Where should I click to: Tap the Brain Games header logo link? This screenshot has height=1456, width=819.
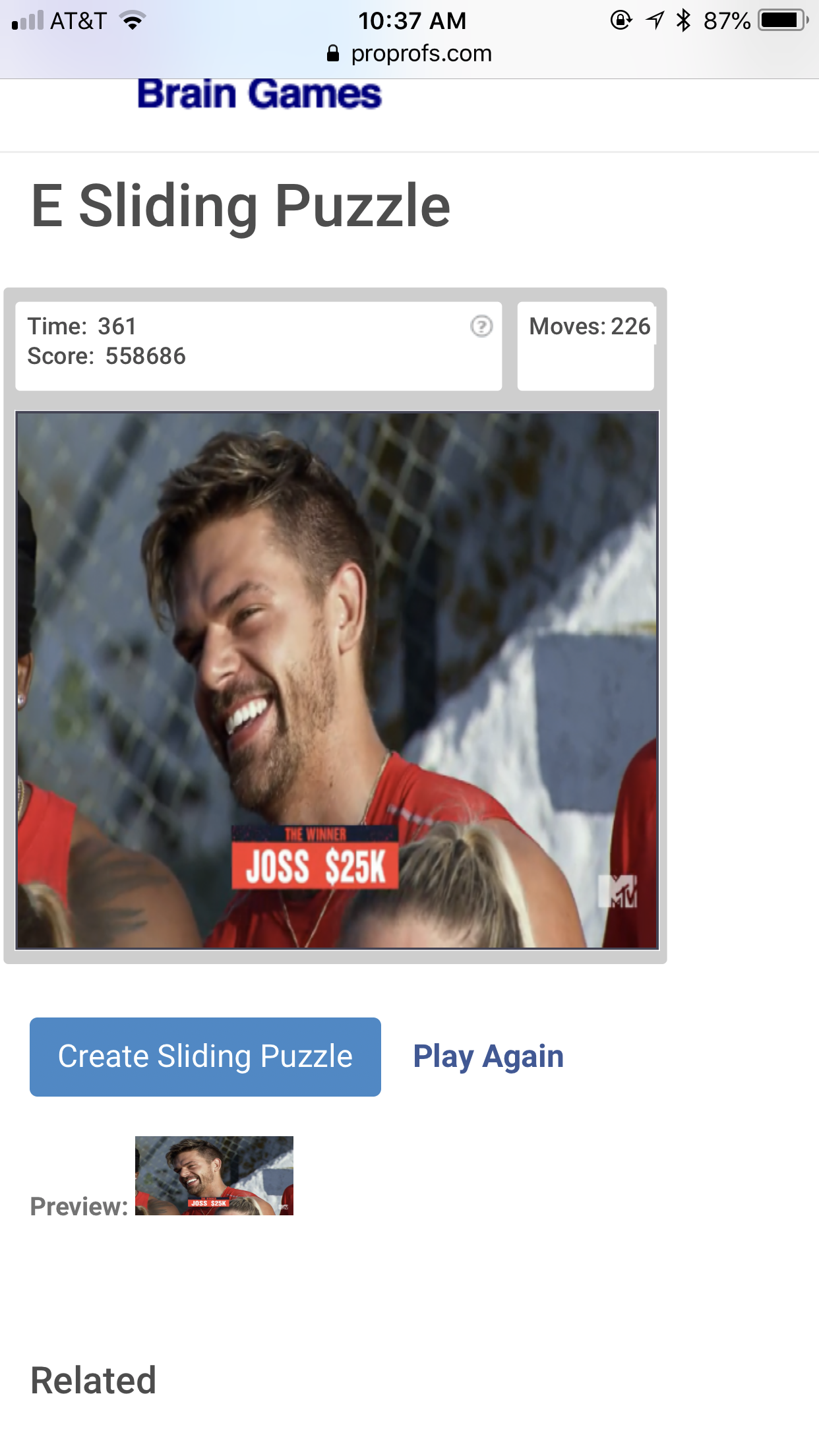[x=259, y=94]
